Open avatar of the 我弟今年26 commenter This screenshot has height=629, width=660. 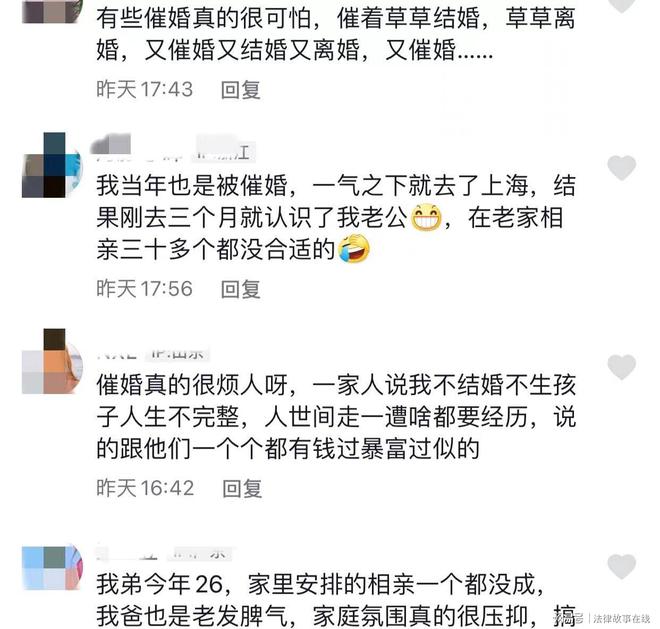coord(50,567)
